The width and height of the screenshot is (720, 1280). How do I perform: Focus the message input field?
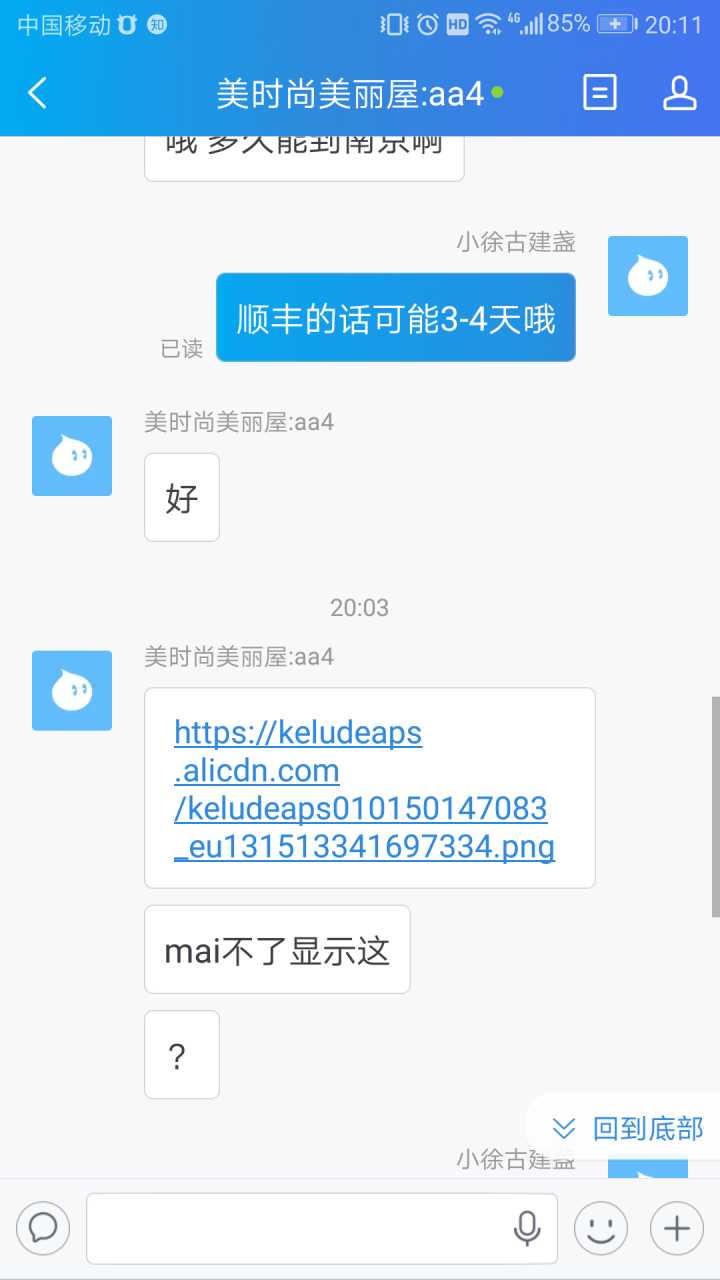300,1227
